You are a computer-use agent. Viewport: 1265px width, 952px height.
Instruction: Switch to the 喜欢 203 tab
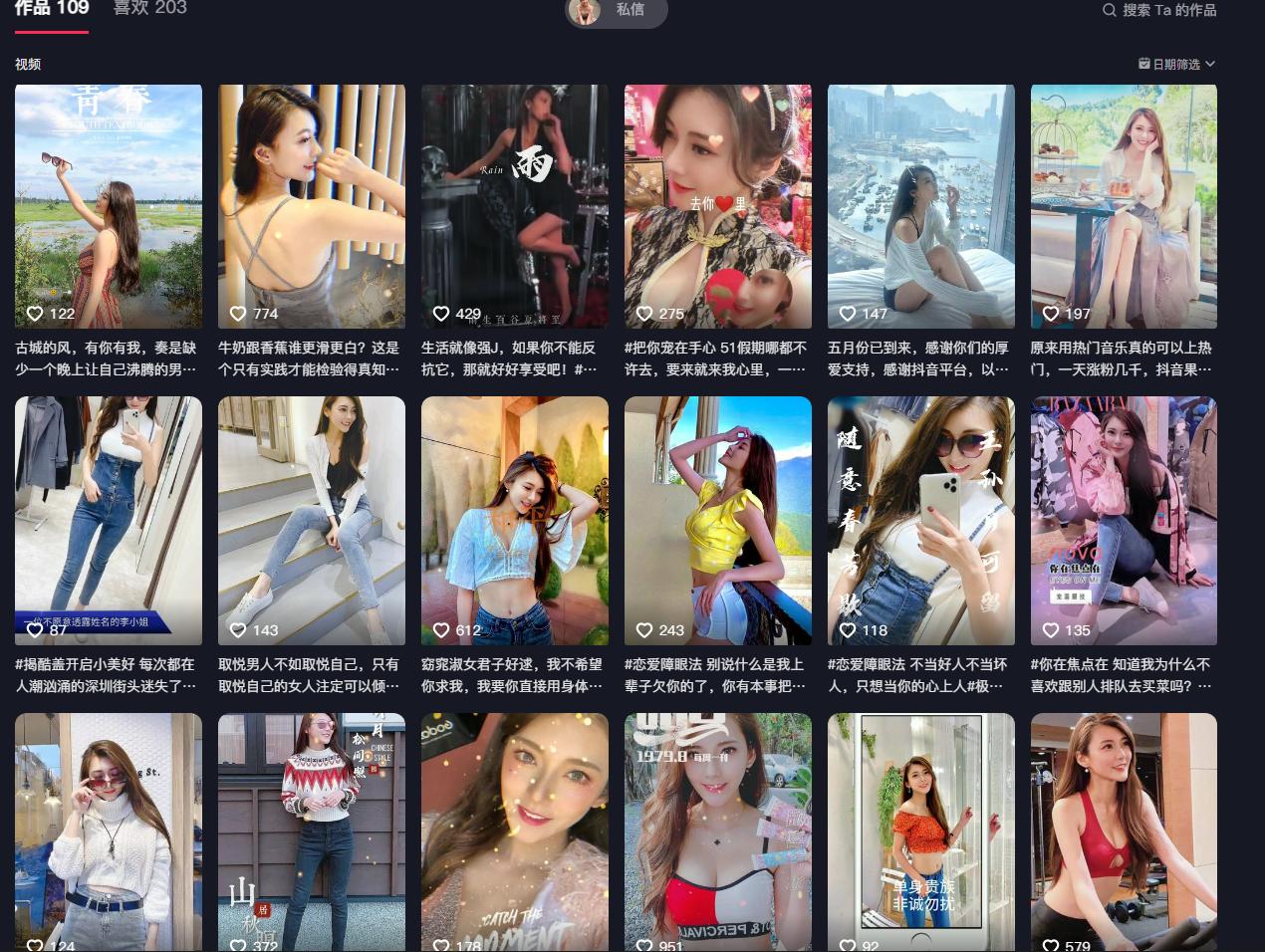point(149,8)
